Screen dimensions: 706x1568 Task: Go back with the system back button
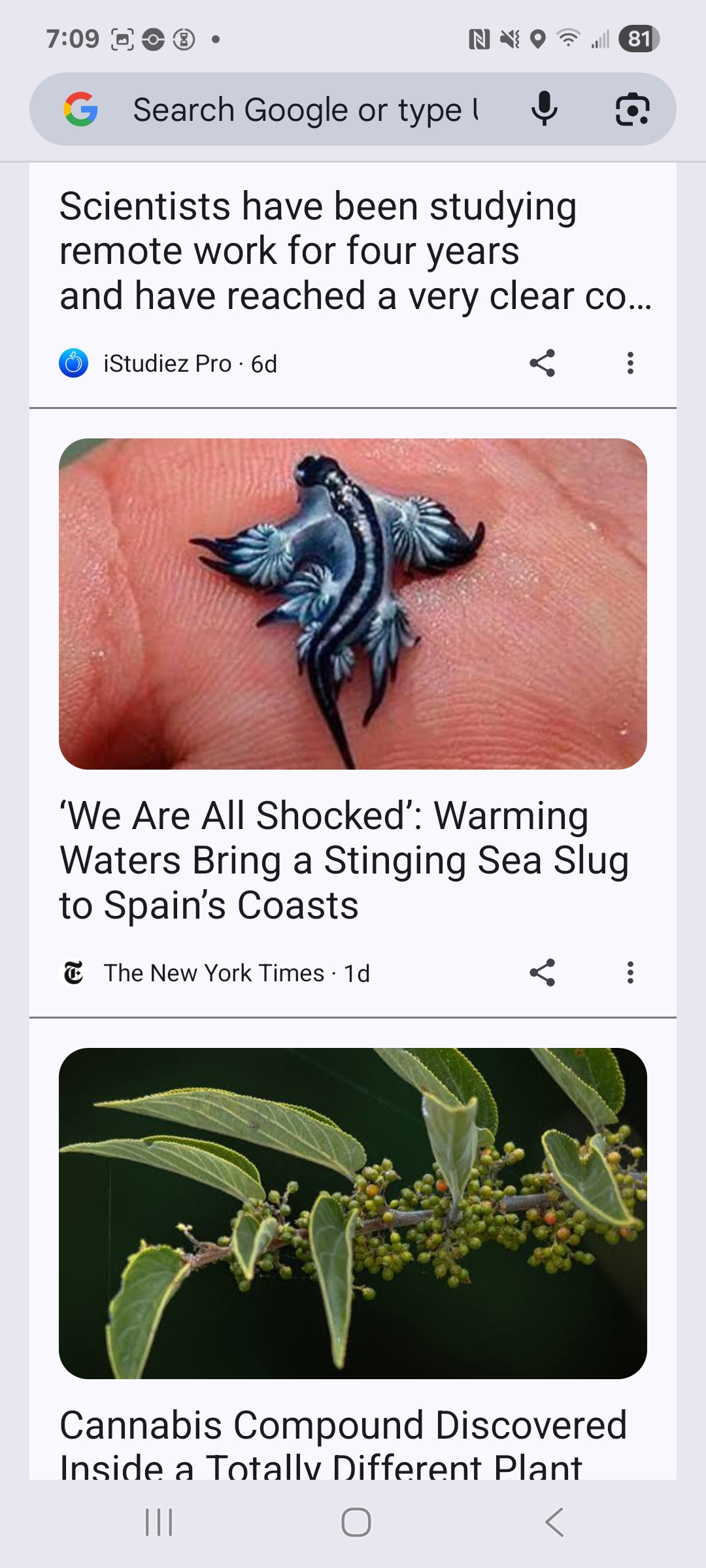coord(554,1522)
